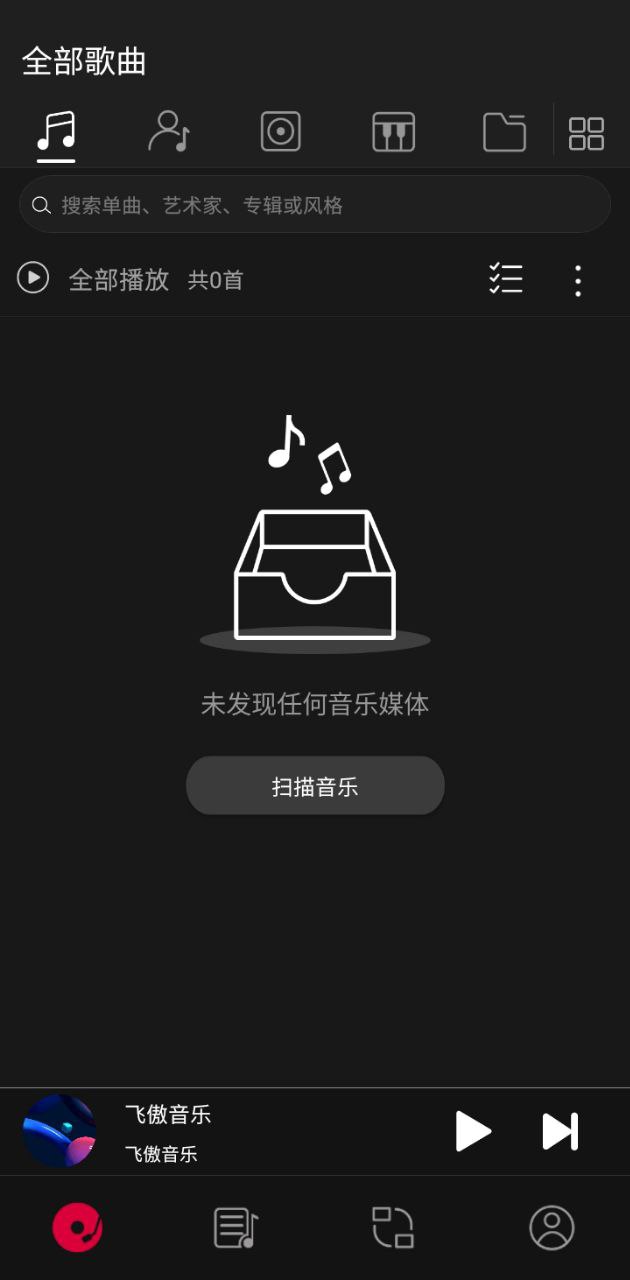Tap the song search field
Screen dimensions: 630x1280
[315, 205]
